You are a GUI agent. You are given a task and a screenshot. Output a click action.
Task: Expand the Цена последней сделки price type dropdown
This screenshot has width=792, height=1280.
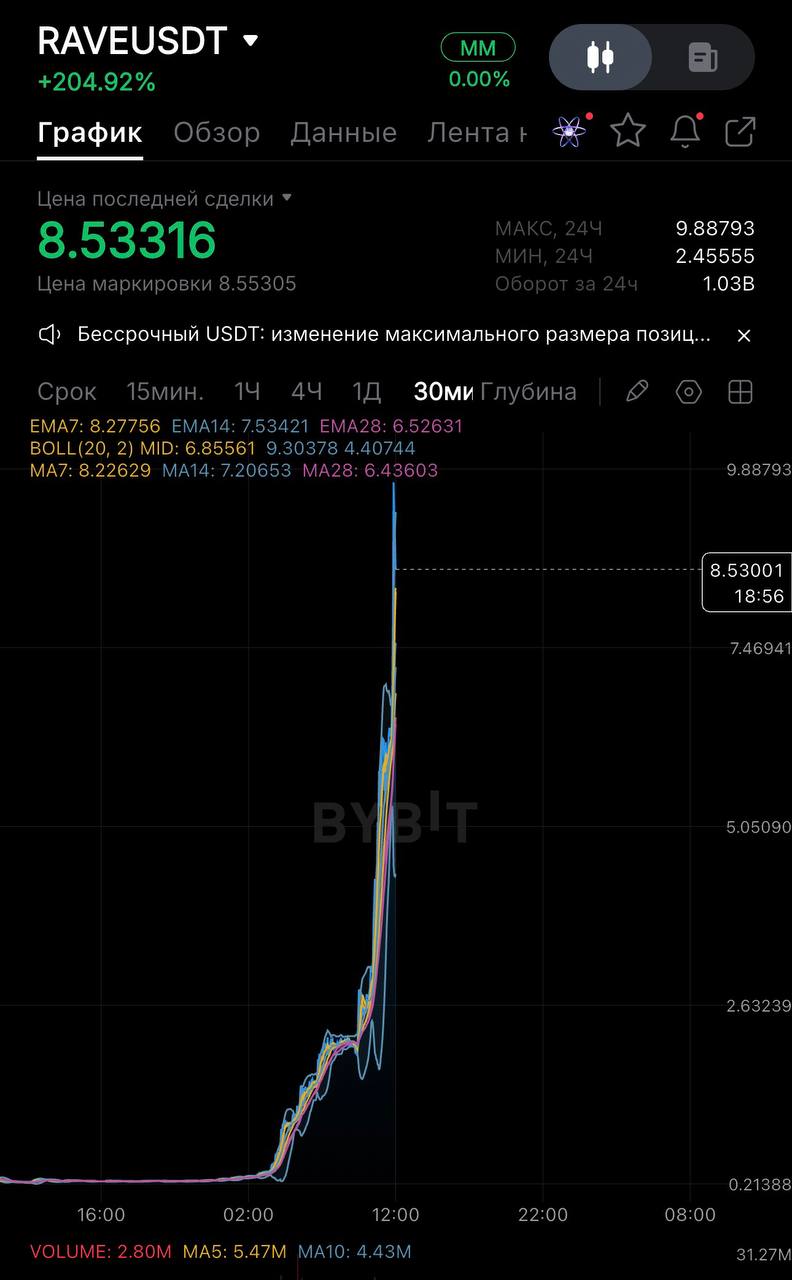(287, 198)
